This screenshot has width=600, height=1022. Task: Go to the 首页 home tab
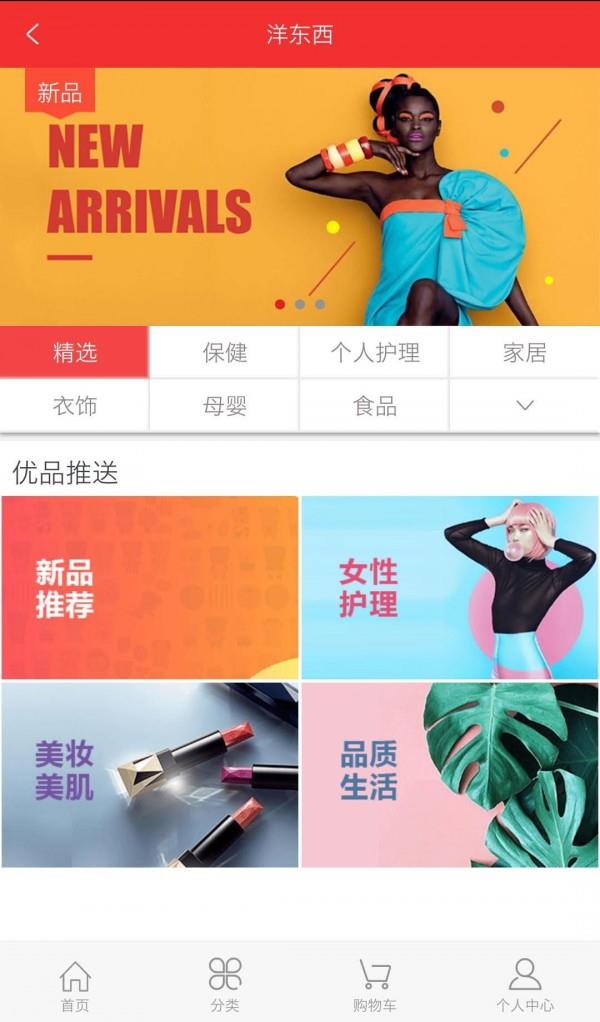75,984
